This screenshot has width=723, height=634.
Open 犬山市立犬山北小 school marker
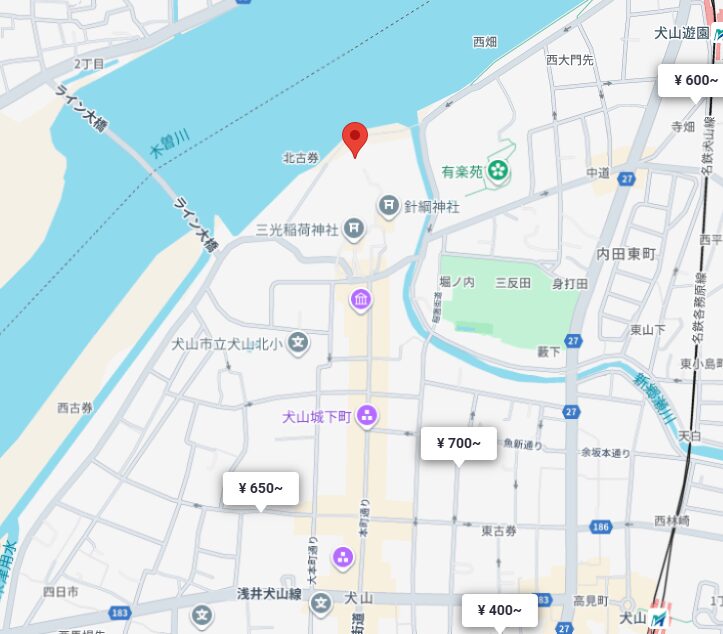pyautogui.click(x=298, y=343)
